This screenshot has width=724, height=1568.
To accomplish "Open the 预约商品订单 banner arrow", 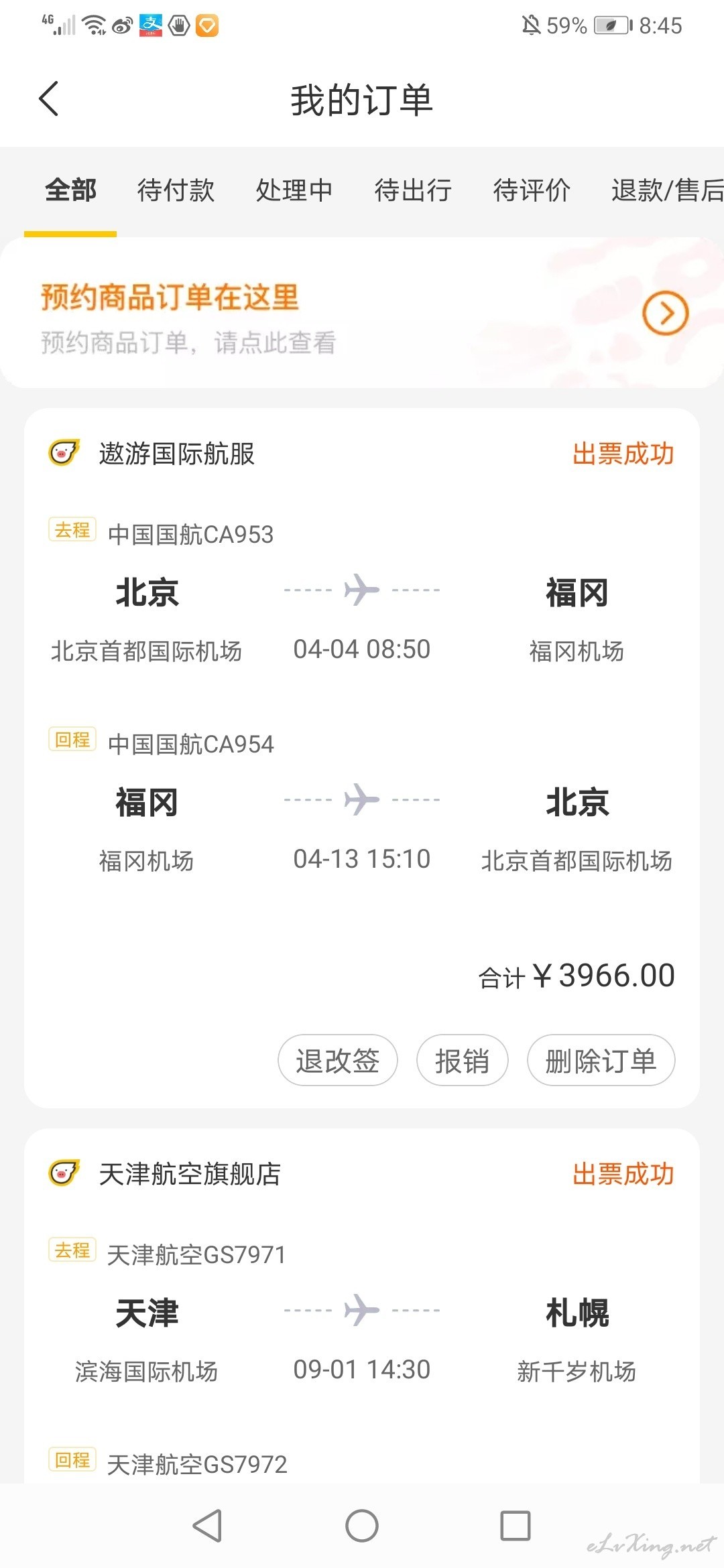I will 665,313.
